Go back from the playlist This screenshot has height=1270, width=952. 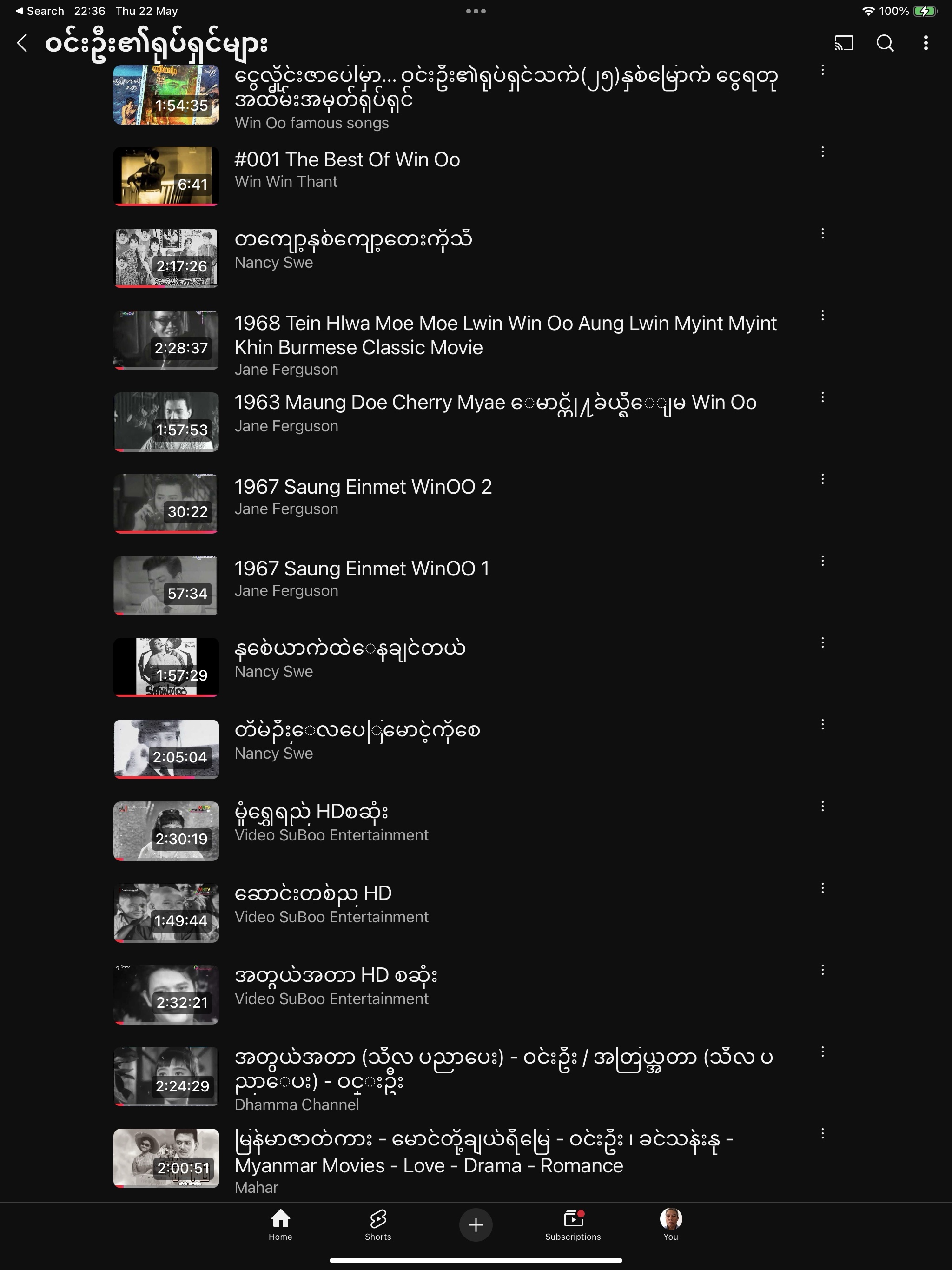(x=22, y=43)
